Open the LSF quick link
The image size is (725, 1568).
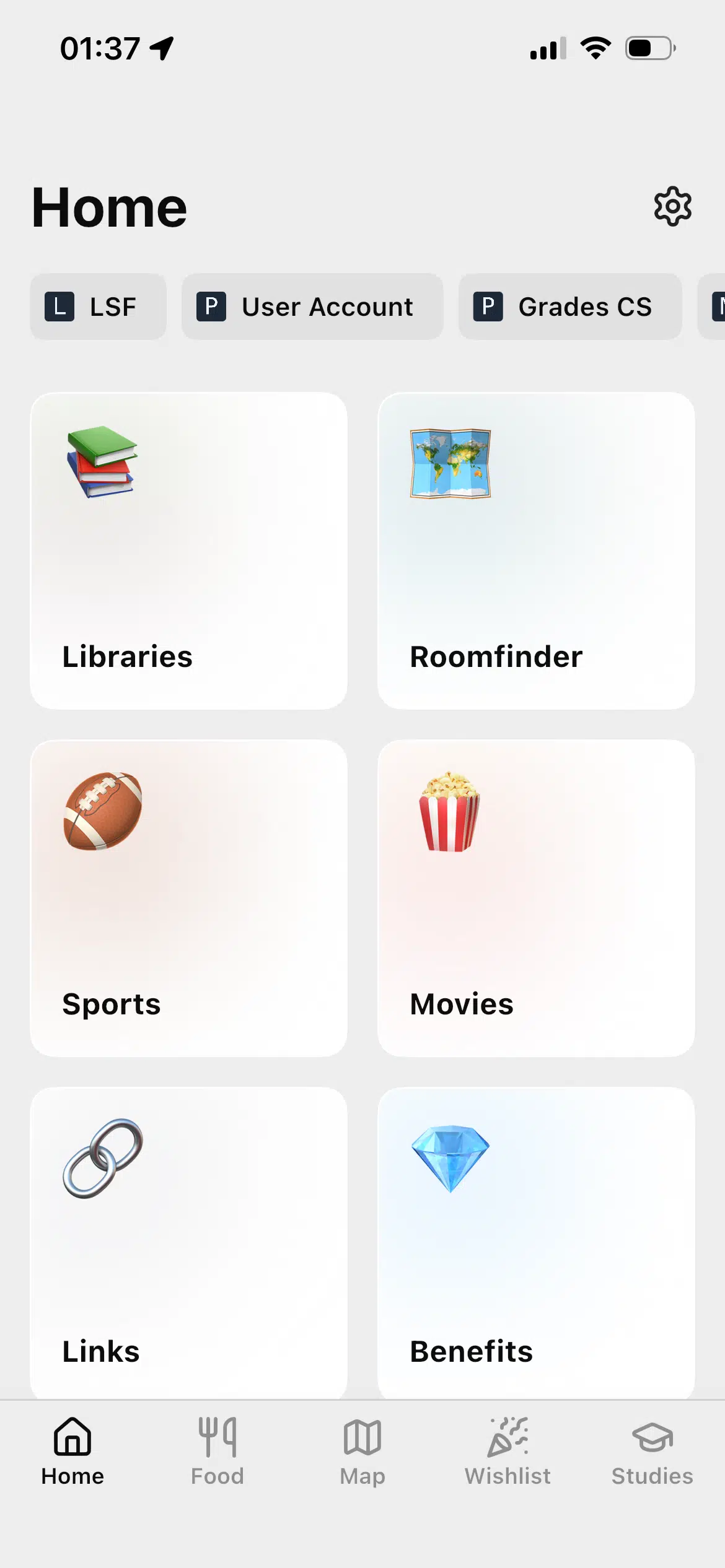coord(97,307)
